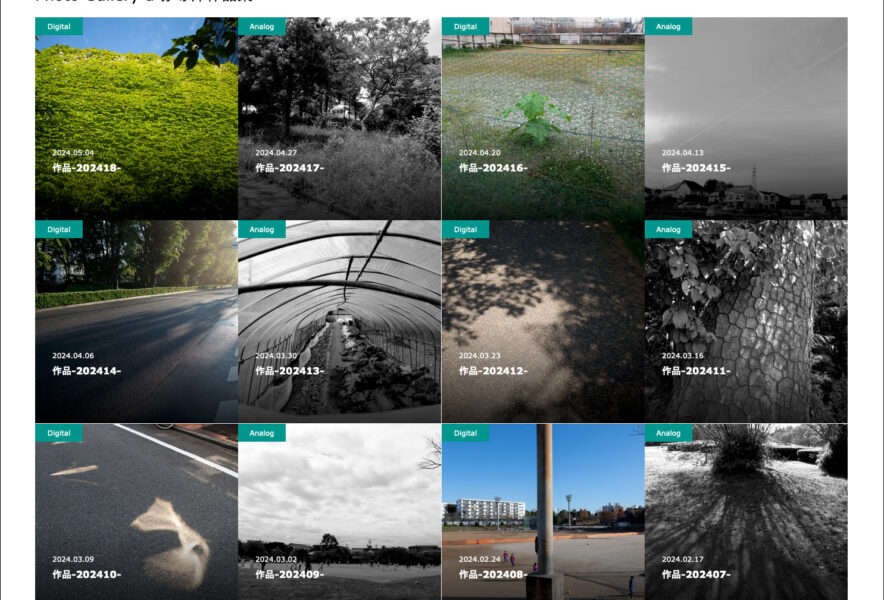Image resolution: width=884 pixels, height=600 pixels.
Task: Open photo tile 作品-202415-
Action: [x=746, y=118]
